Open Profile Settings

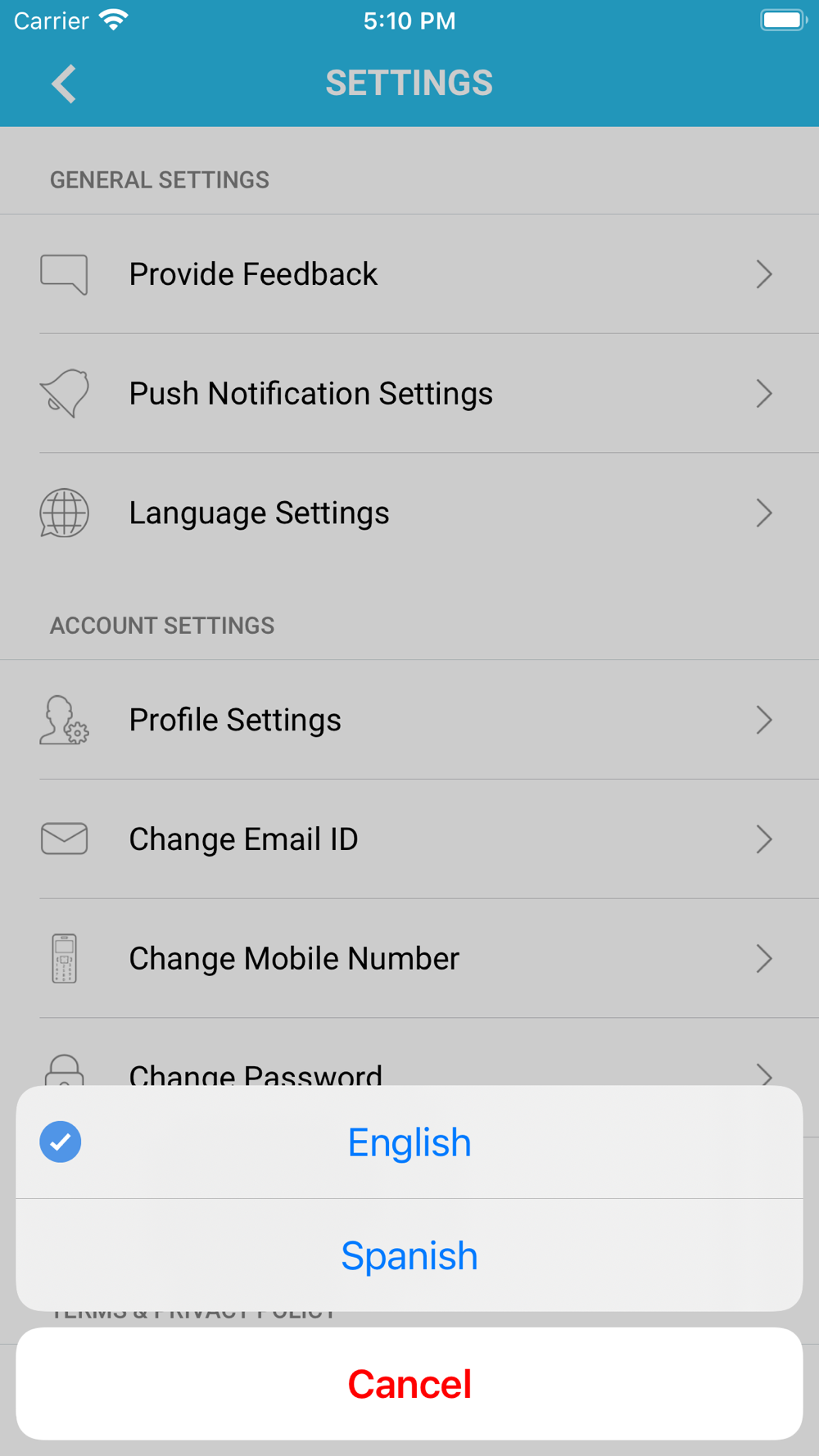(x=409, y=720)
